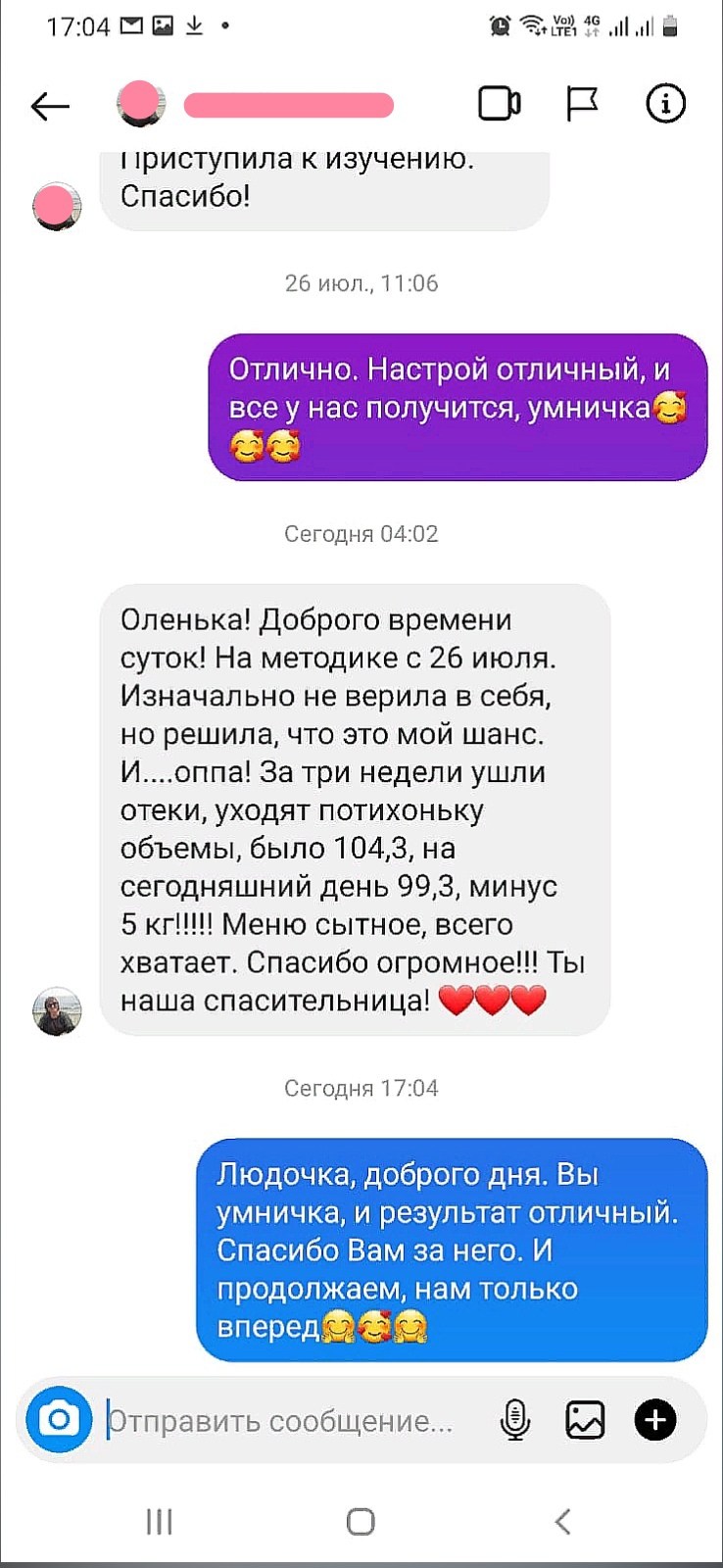
Task: Flag this conversation
Action: 582,104
